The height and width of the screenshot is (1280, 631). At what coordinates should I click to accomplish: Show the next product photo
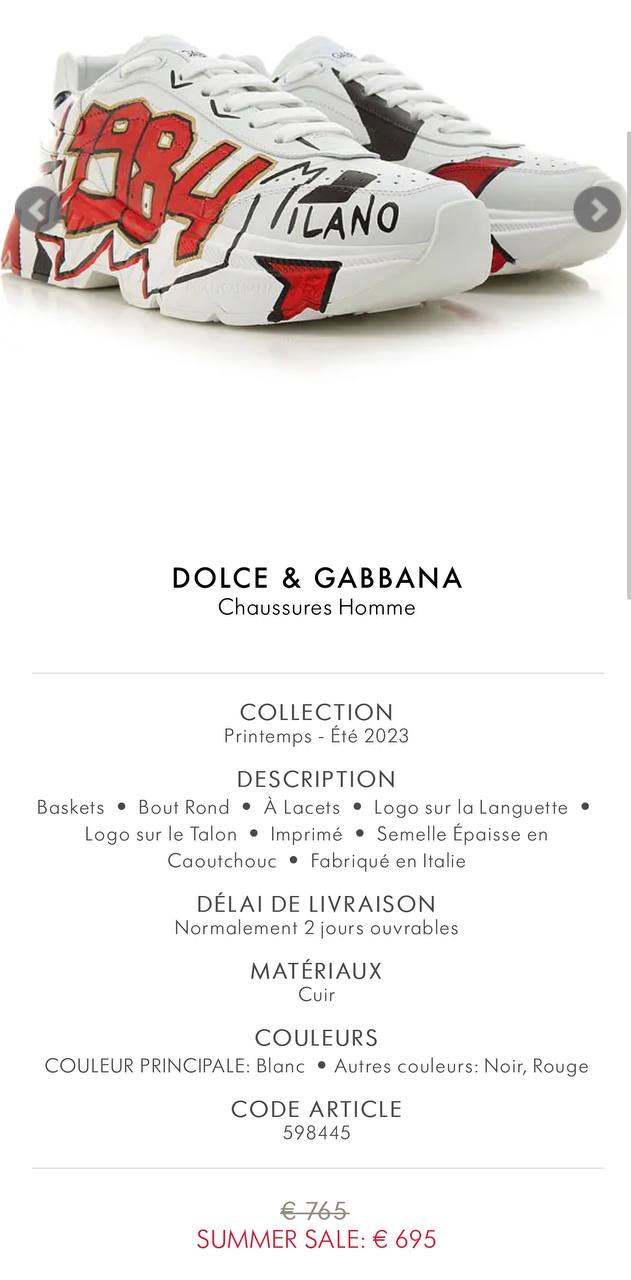coord(597,210)
